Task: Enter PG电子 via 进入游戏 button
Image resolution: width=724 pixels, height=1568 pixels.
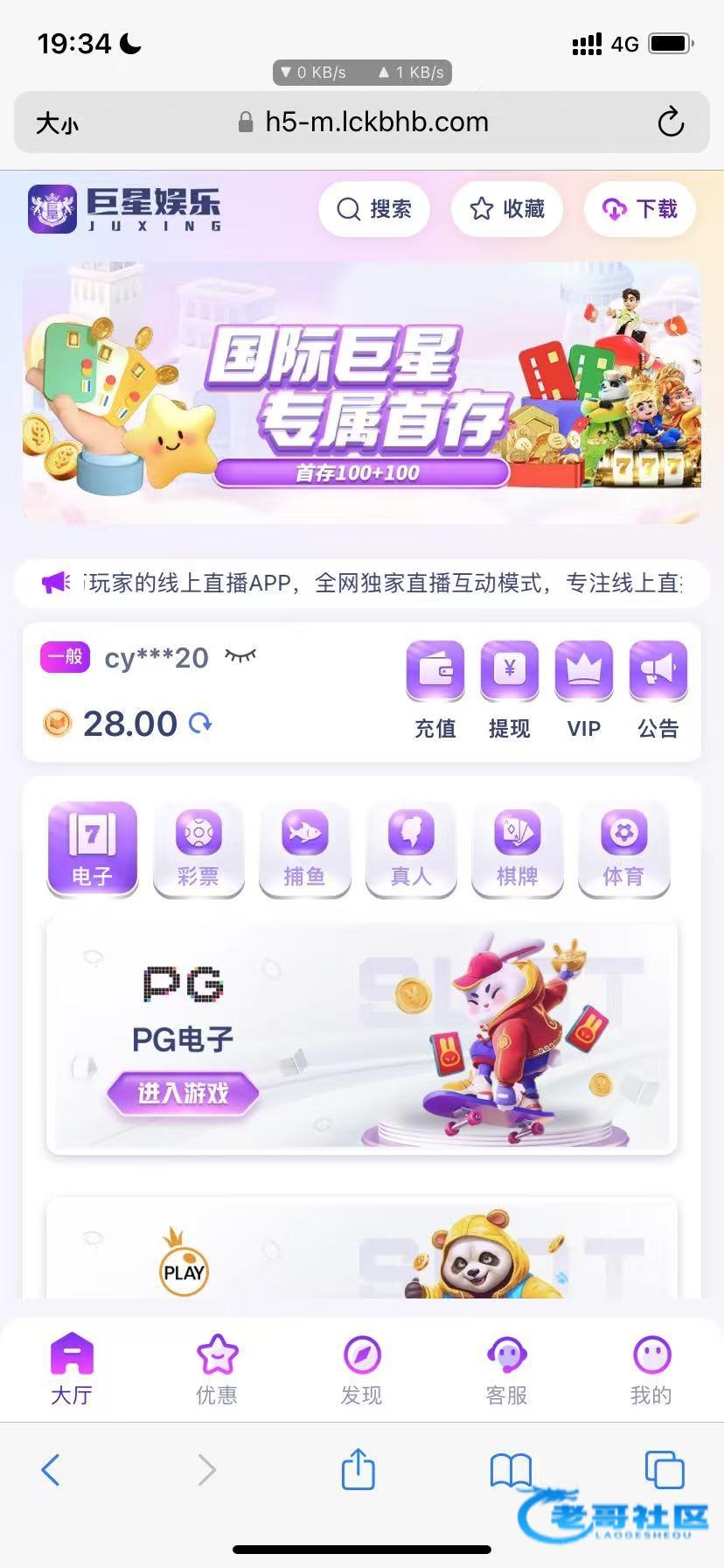Action: tap(183, 1093)
